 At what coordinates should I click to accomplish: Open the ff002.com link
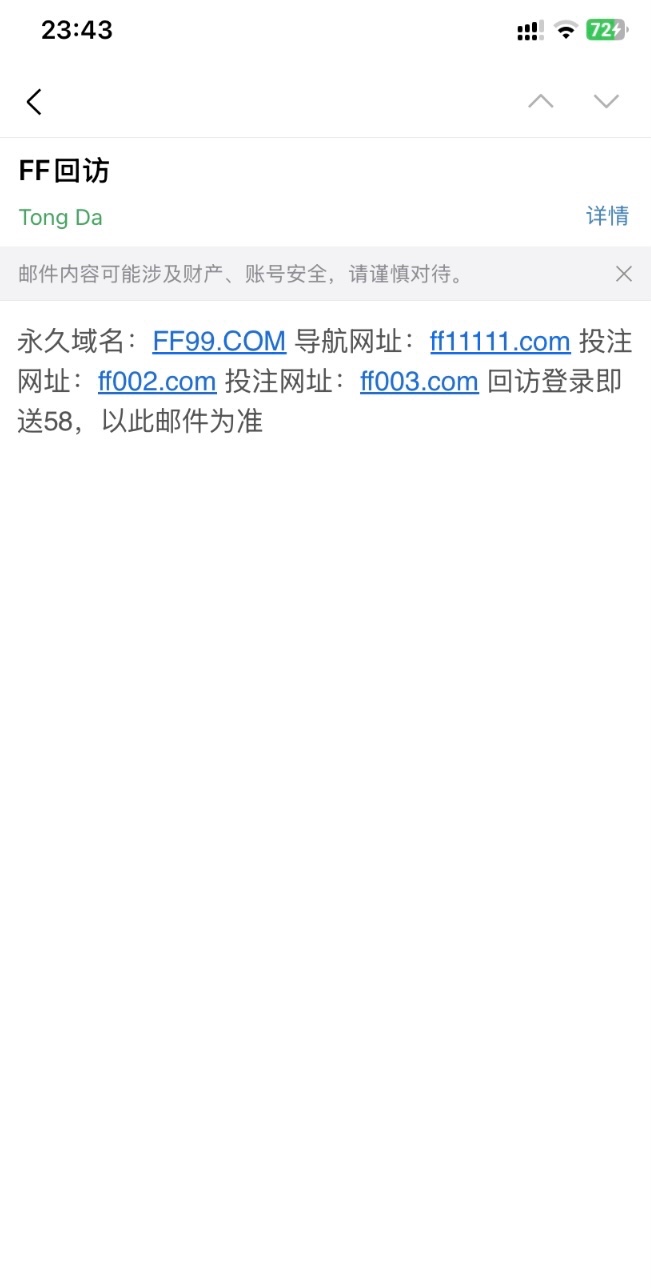pos(157,381)
